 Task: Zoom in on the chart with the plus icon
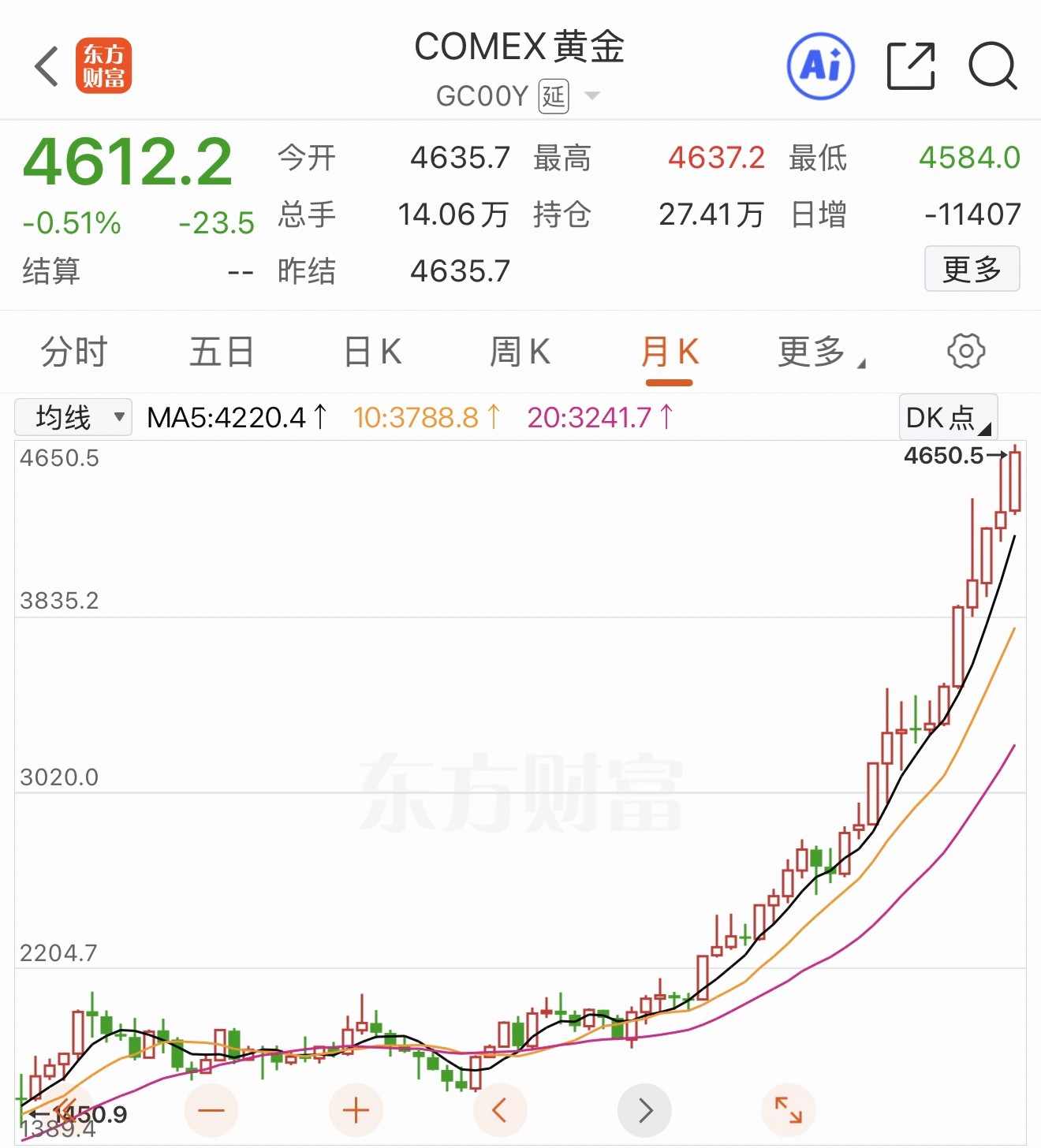[x=354, y=1109]
